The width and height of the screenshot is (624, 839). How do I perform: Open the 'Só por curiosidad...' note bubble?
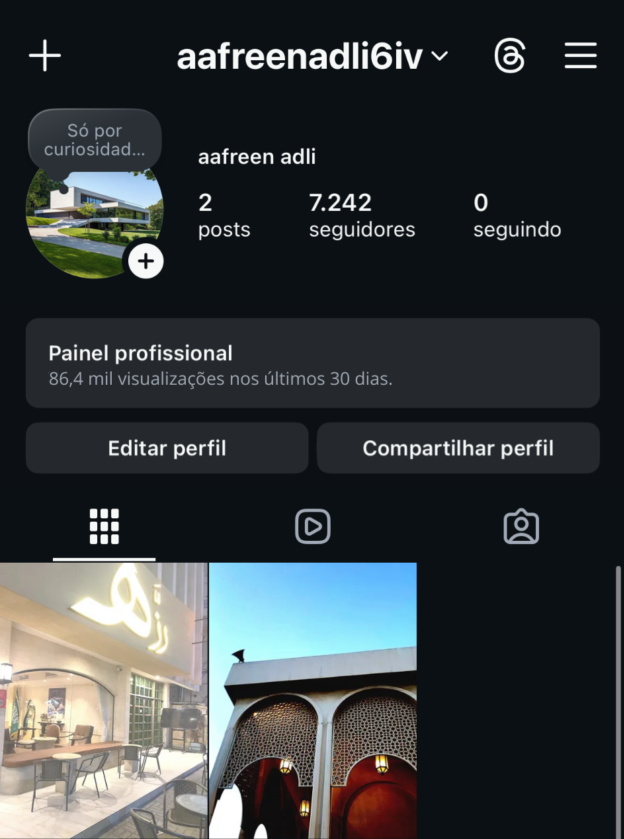point(94,141)
